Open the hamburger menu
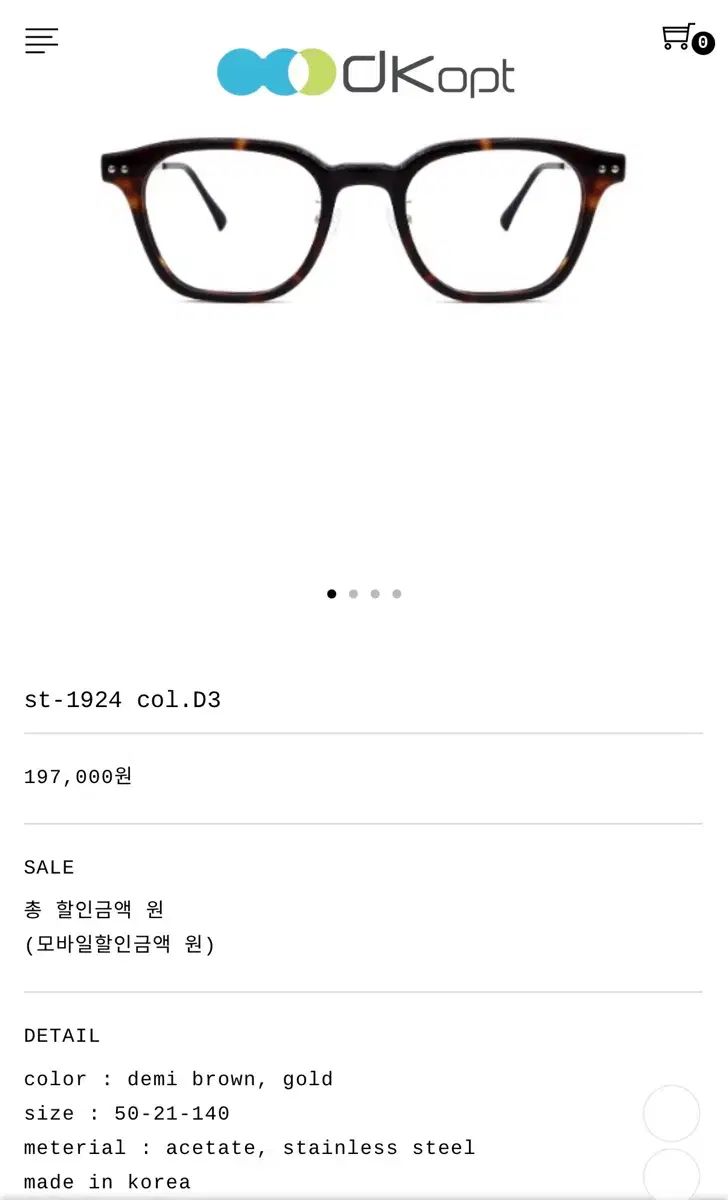This screenshot has height=1200, width=728. pyautogui.click(x=41, y=40)
